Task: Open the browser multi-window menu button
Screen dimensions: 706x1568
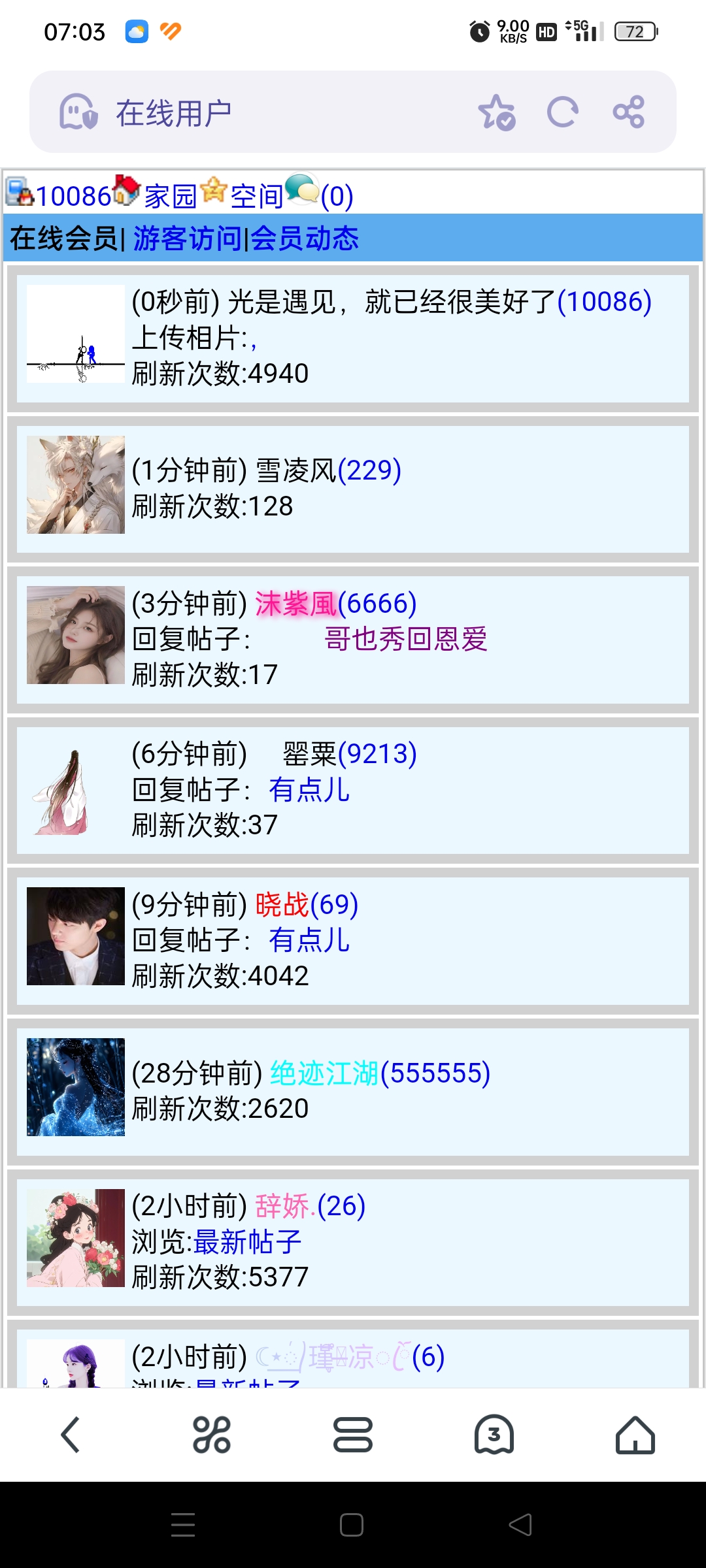Action: [x=352, y=1435]
